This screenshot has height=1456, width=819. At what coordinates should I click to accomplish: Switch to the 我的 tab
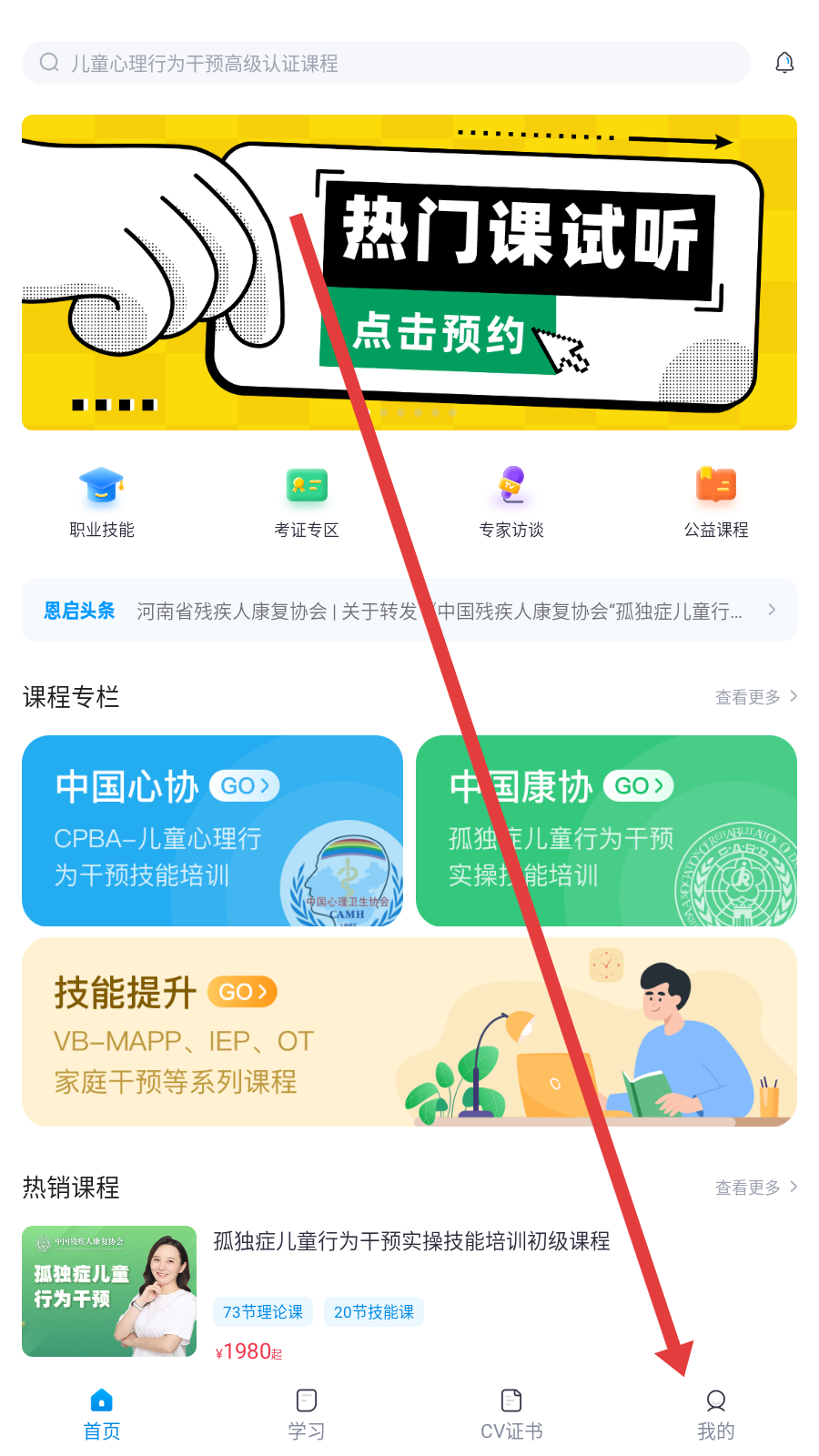(716, 1413)
